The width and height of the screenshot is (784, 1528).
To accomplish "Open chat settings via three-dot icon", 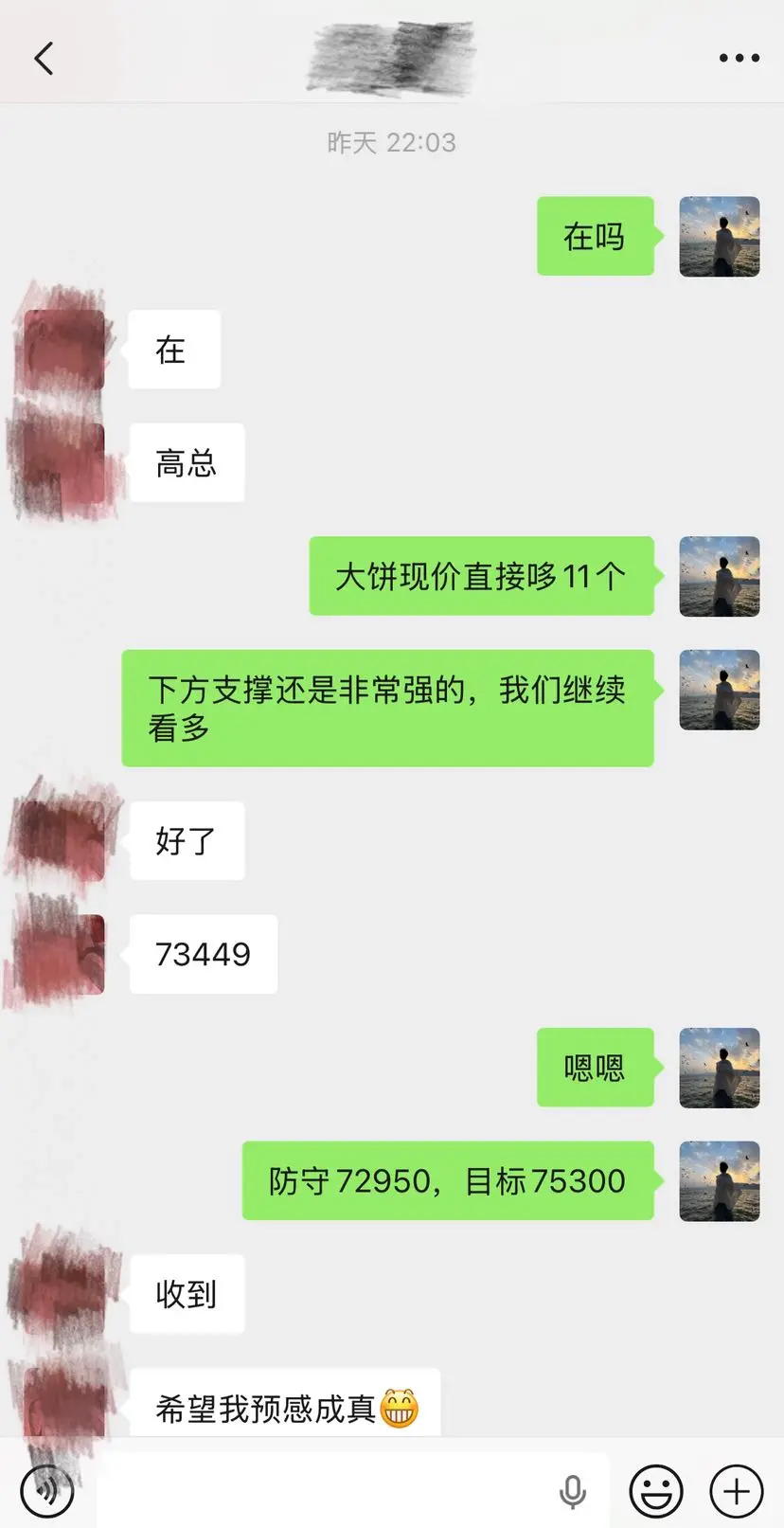I will click(738, 58).
